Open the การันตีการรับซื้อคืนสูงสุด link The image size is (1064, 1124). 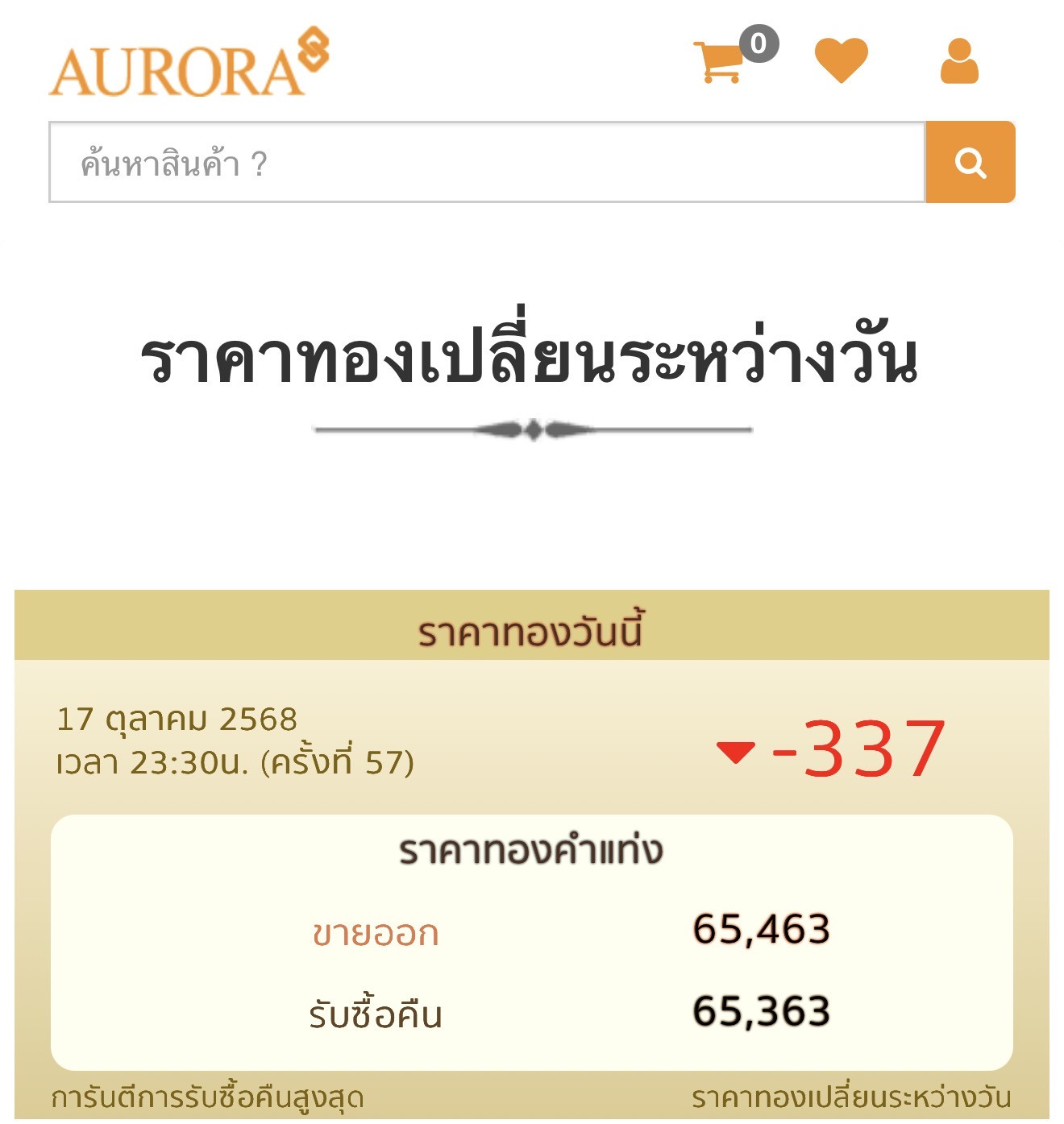point(208,1097)
